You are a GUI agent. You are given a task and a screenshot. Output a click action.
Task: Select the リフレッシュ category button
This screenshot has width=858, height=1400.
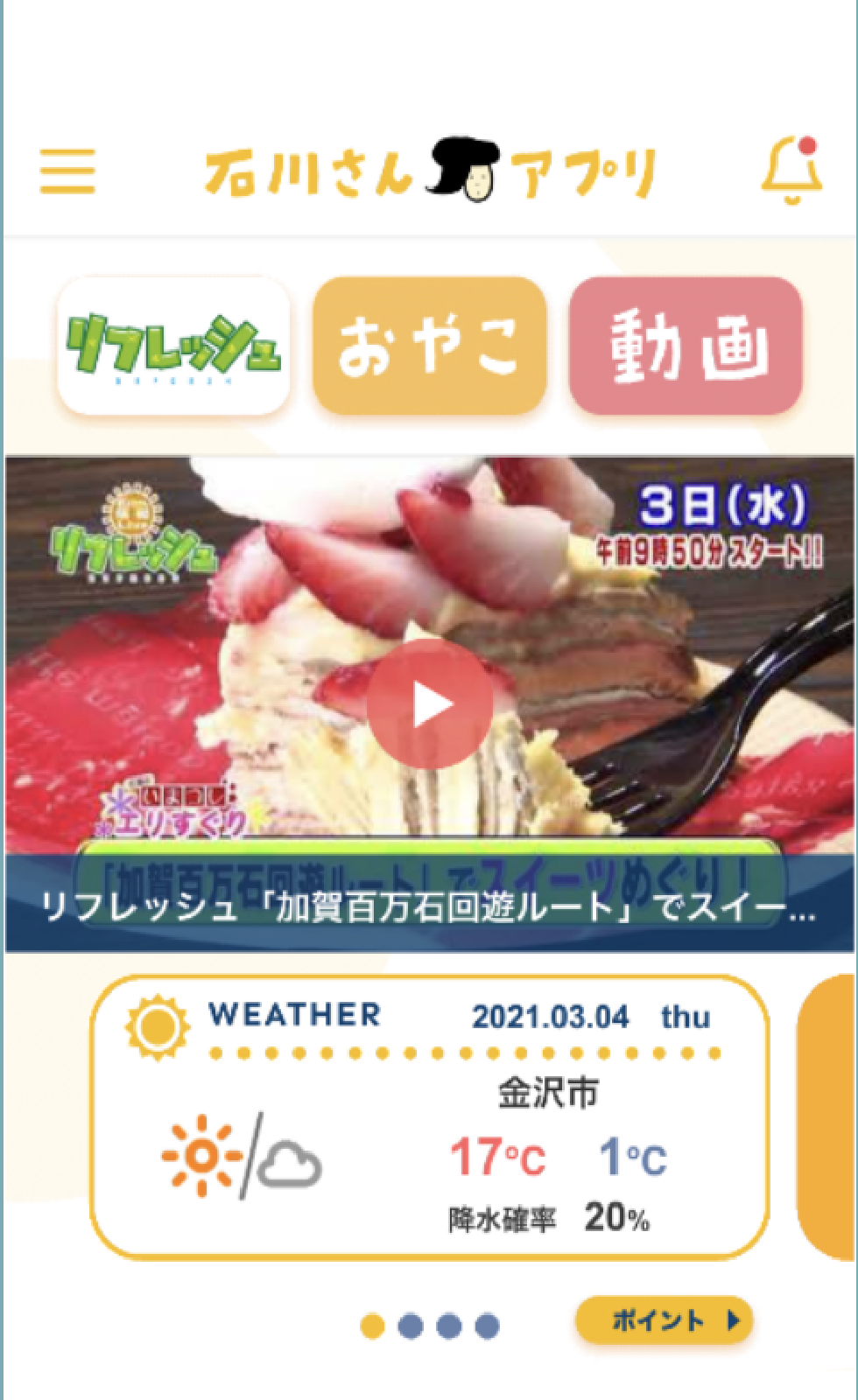173,346
